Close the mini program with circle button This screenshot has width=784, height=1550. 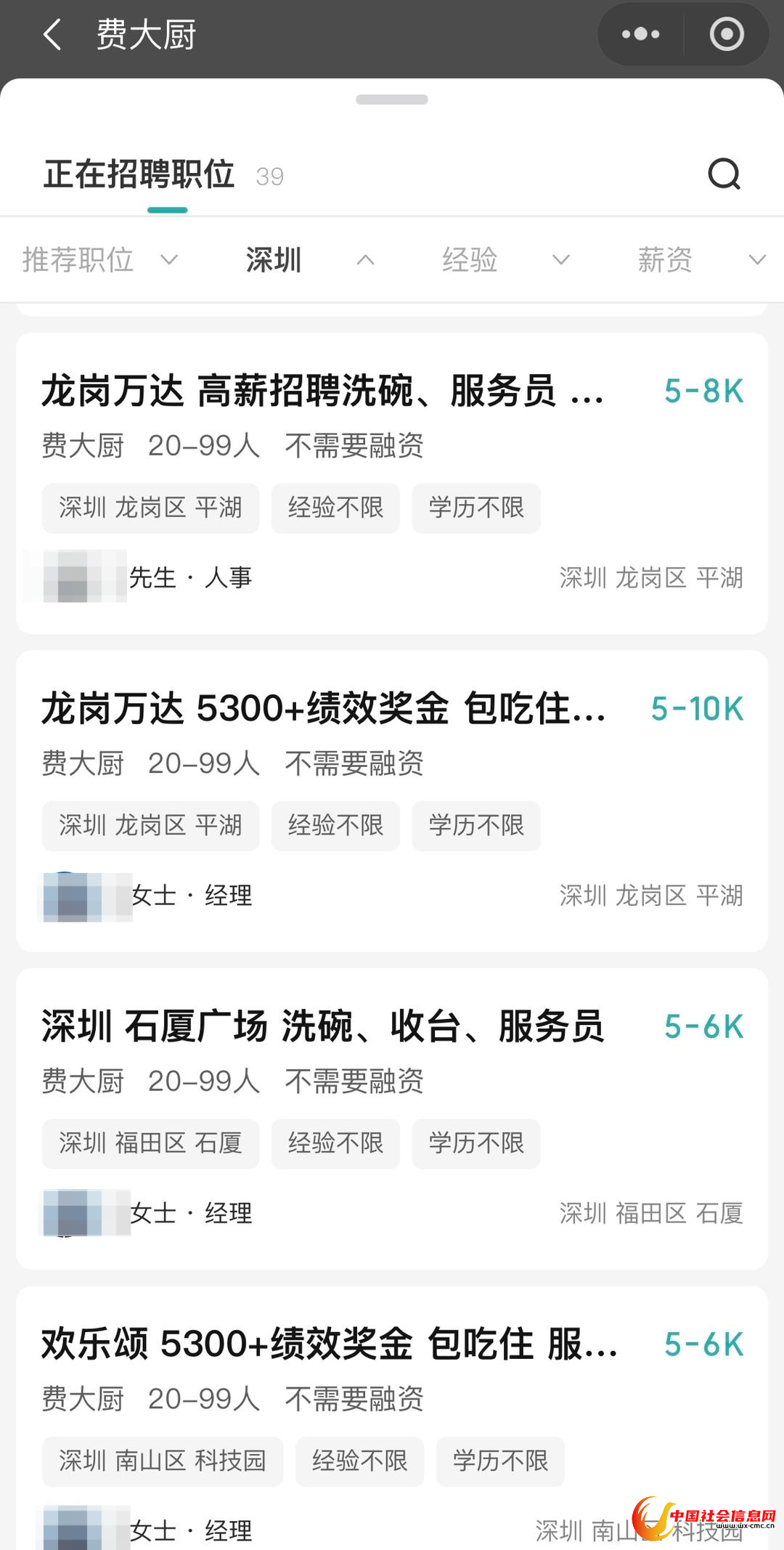click(726, 34)
